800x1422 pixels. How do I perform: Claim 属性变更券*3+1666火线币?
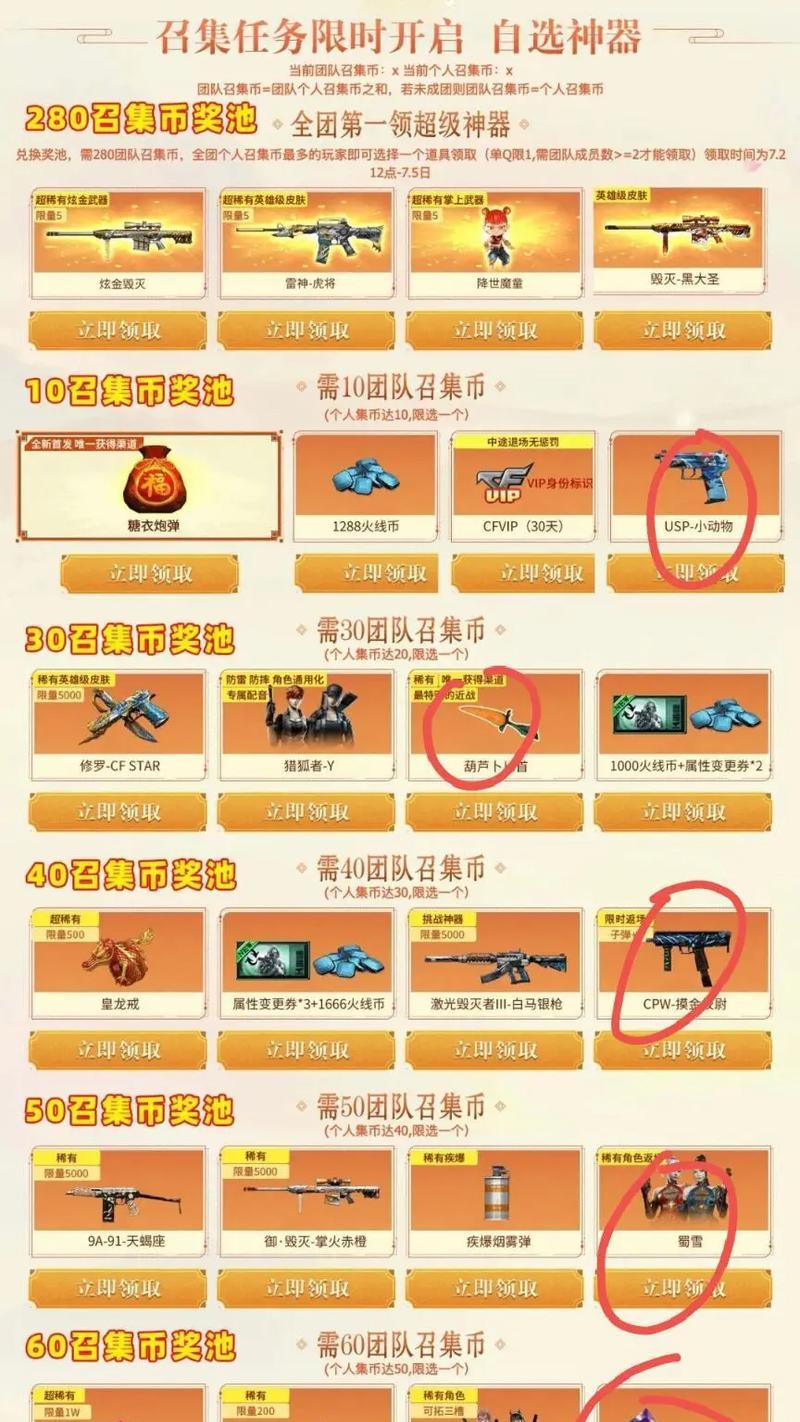click(x=306, y=1050)
